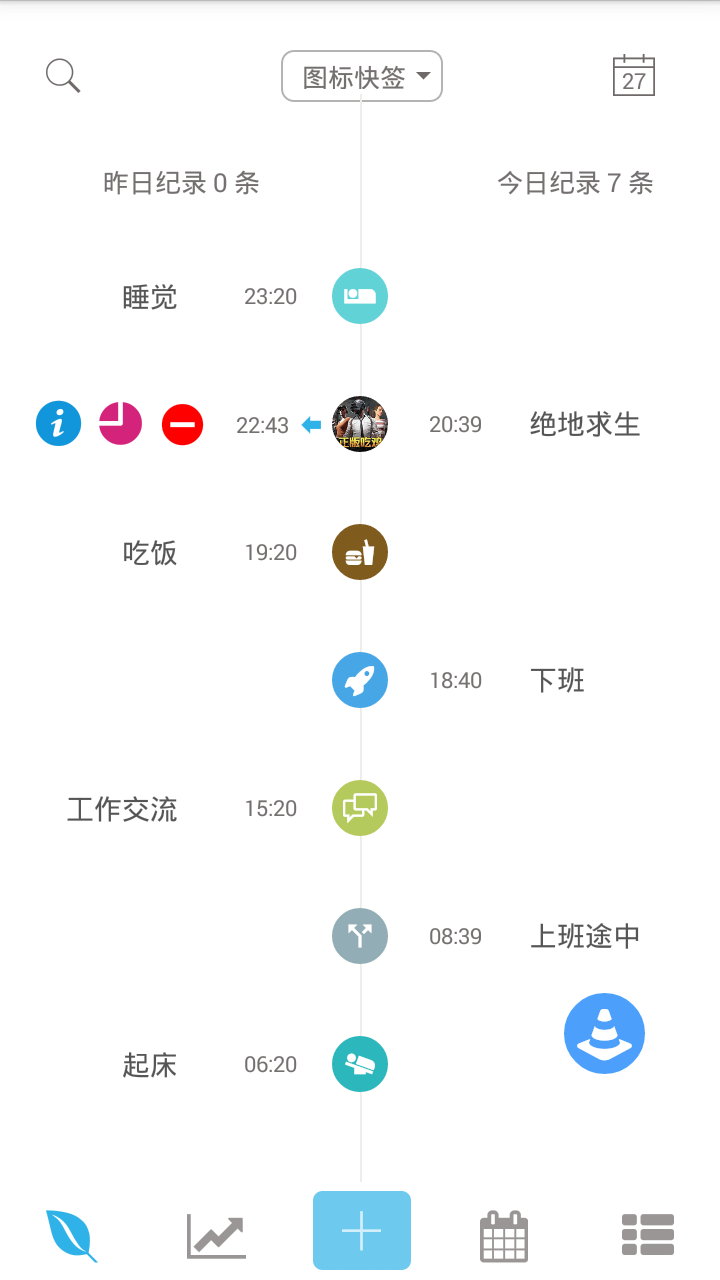Open the PUBG 绝地求生 avatar thumbnail
720x1280 pixels.
359,424
